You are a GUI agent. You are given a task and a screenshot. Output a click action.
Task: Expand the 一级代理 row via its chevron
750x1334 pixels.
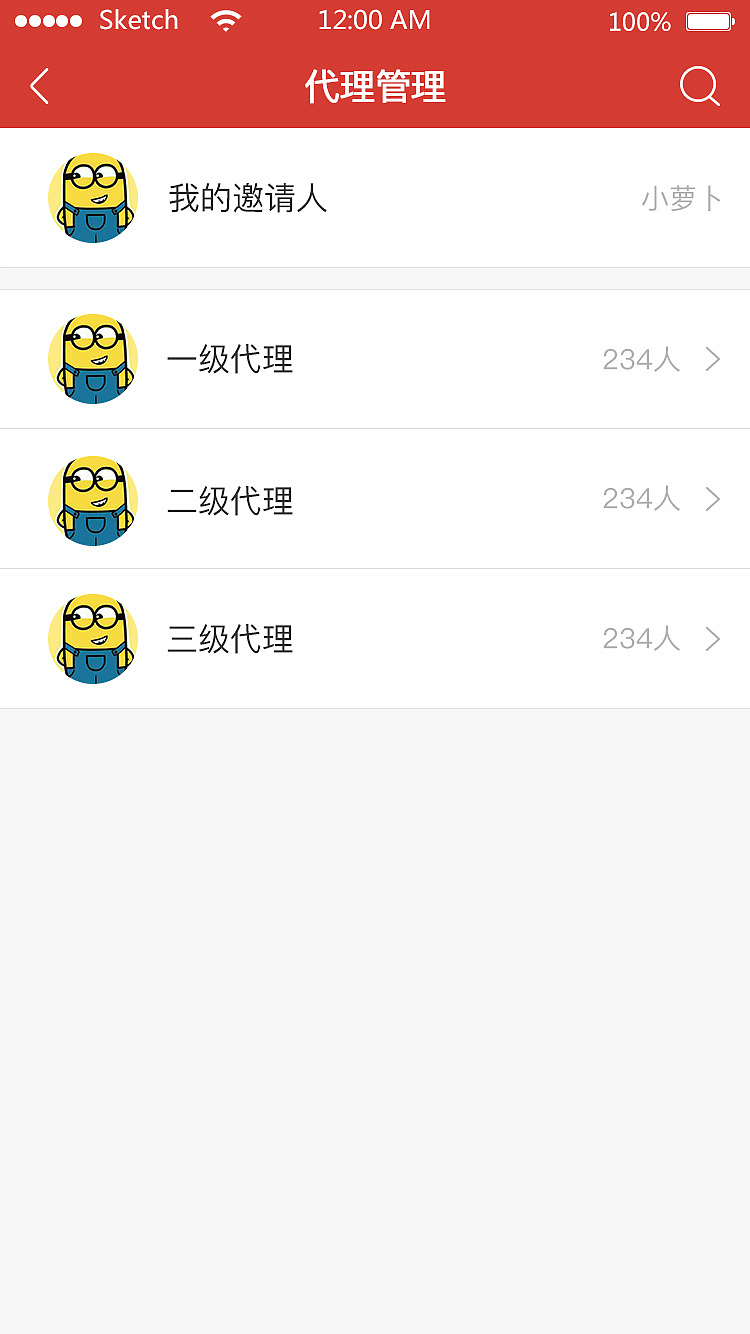pos(713,359)
